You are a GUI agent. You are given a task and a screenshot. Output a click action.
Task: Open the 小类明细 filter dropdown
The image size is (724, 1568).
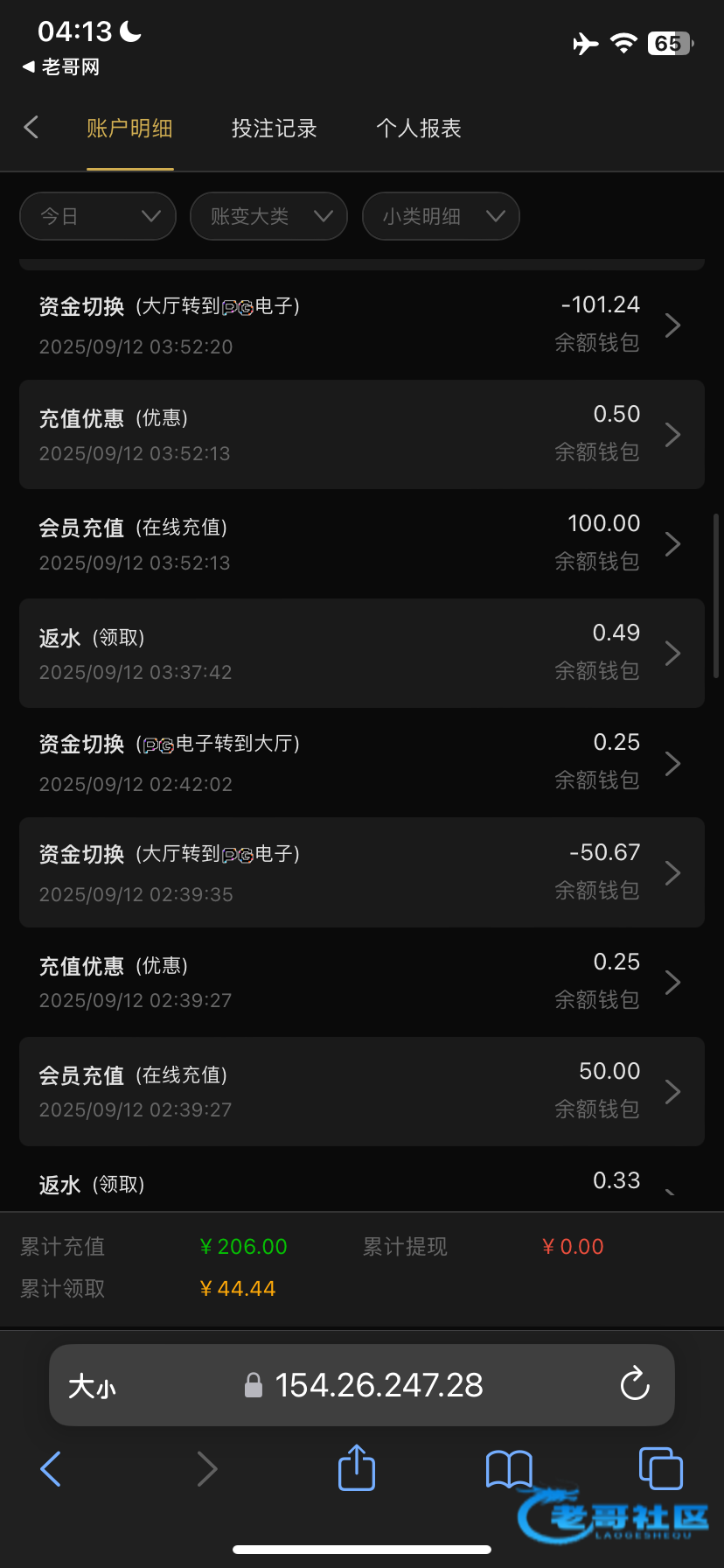pyautogui.click(x=441, y=216)
